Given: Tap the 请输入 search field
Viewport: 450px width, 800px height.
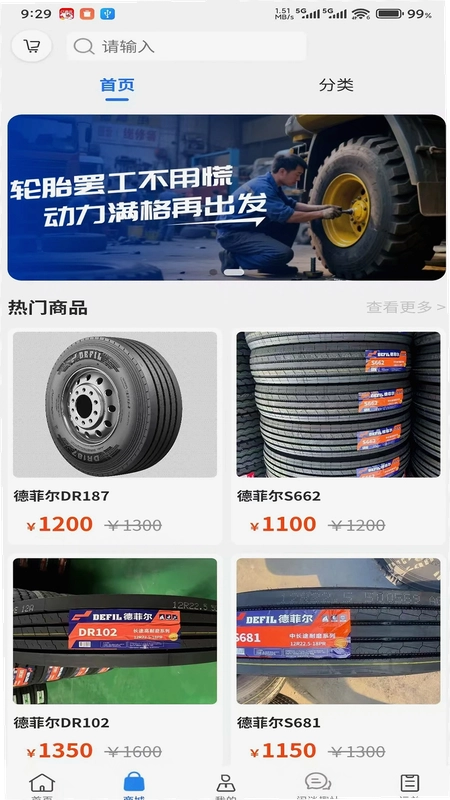Looking at the screenshot, I should tap(186, 46).
